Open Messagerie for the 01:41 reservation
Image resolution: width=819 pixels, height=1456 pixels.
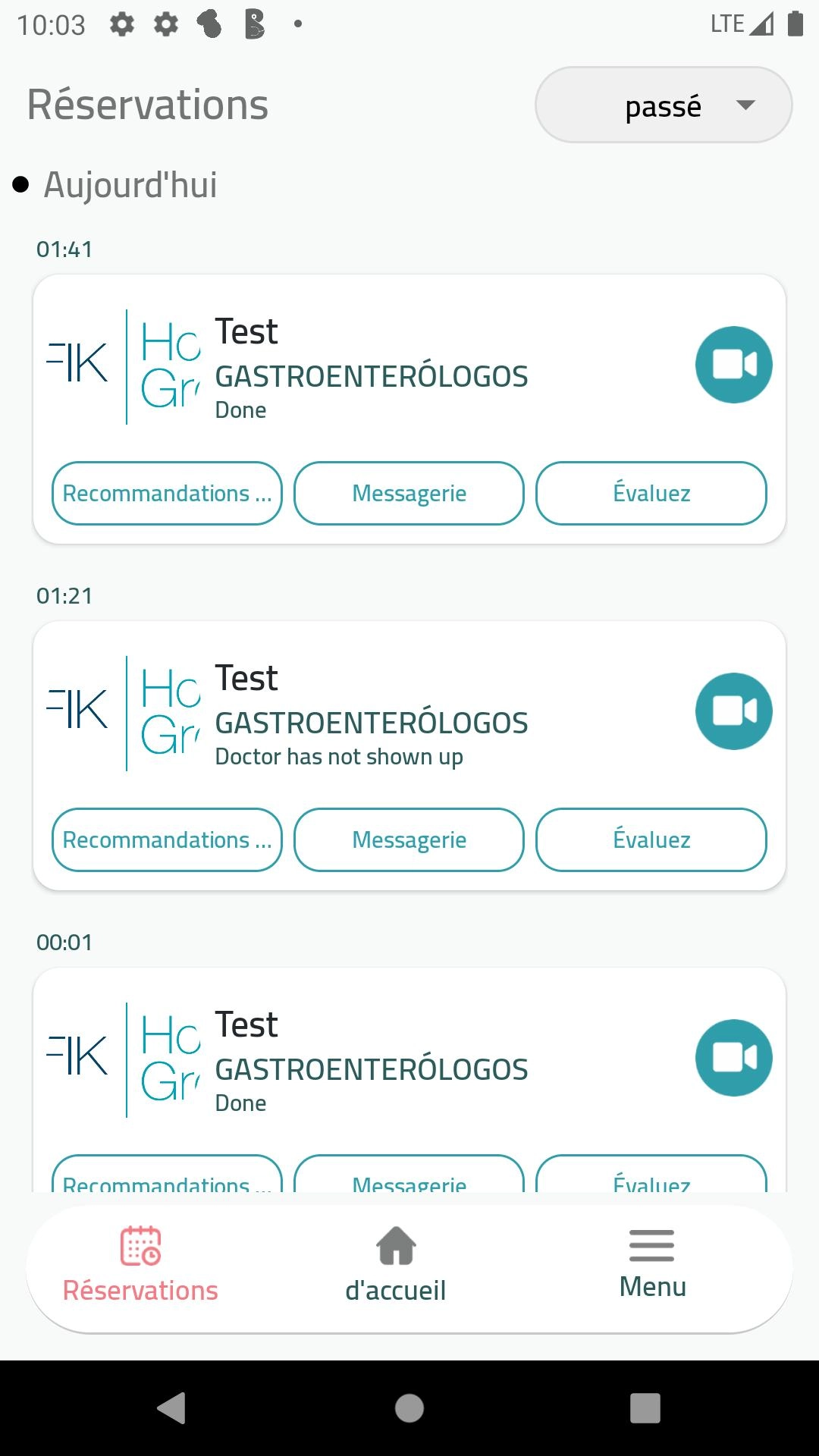coord(409,494)
